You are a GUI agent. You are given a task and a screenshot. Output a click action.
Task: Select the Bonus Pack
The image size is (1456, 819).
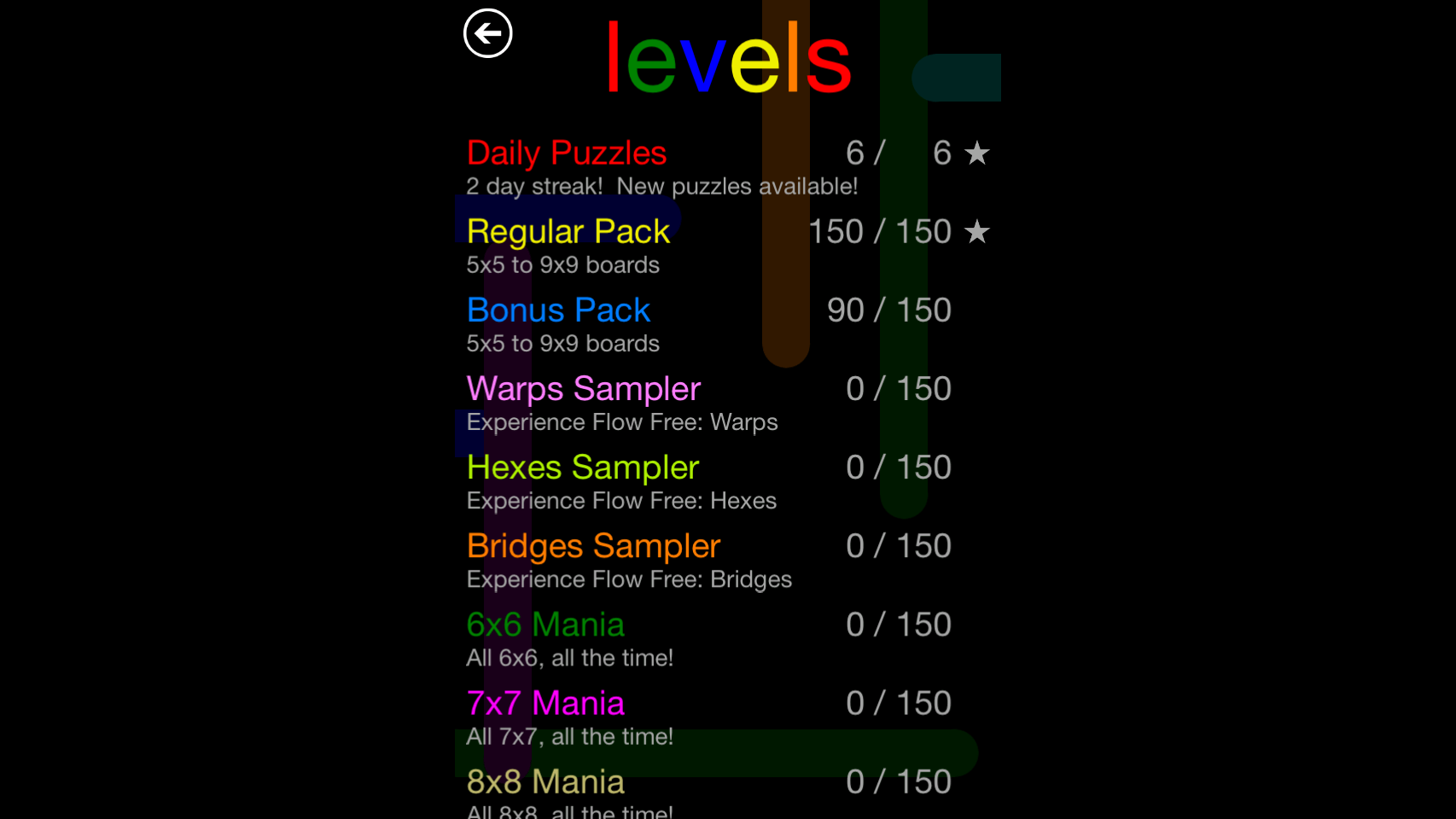tap(559, 311)
